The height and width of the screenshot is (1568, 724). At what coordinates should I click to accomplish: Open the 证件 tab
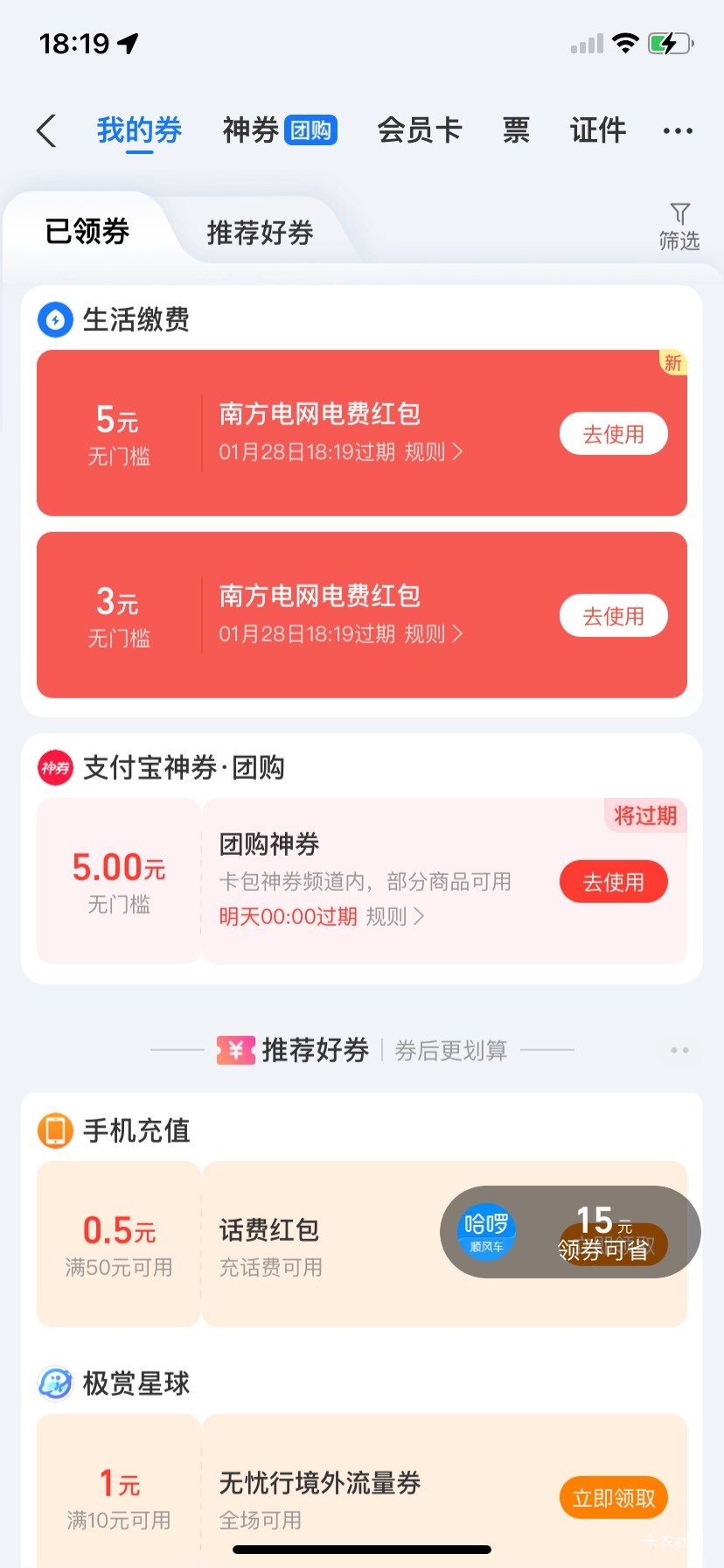coord(598,130)
